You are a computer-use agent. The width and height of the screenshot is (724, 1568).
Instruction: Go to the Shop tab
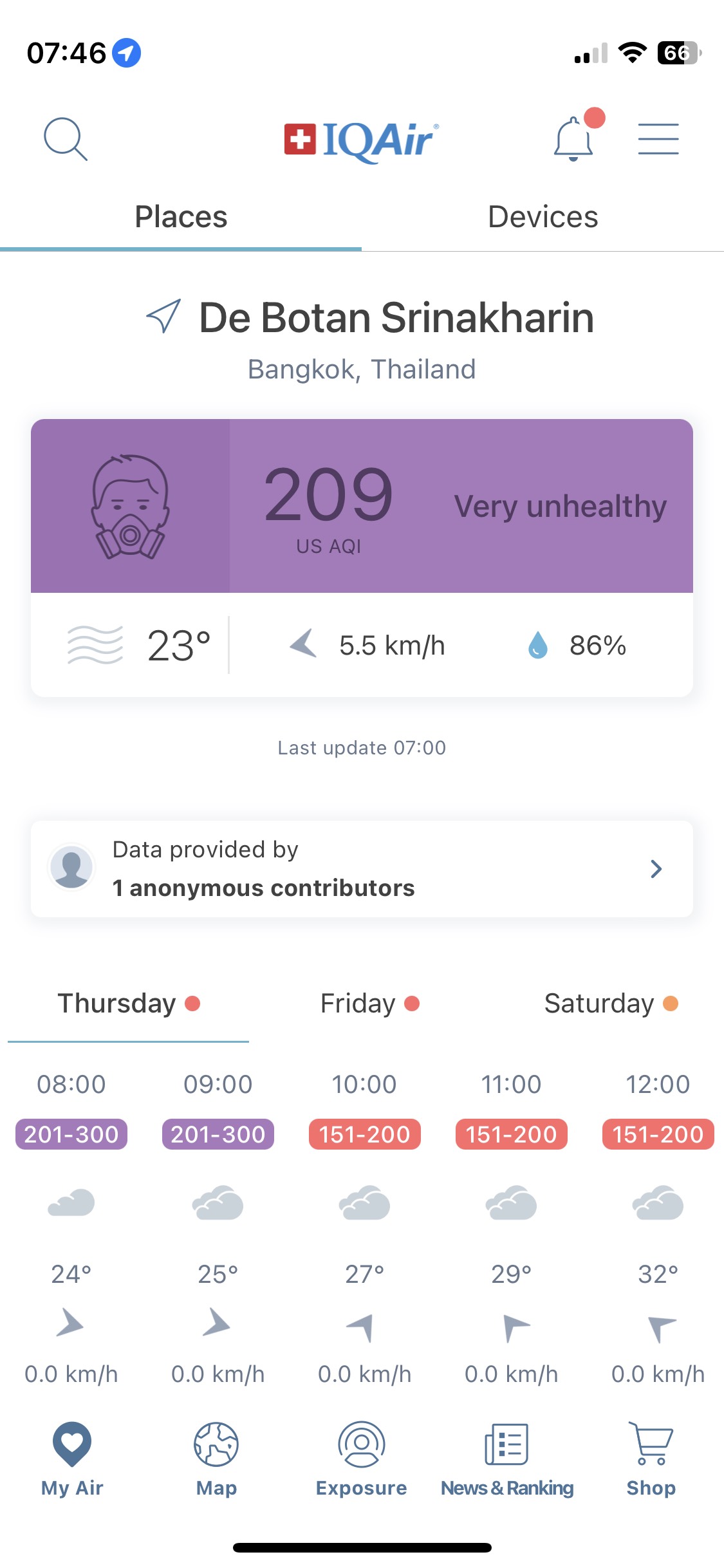click(651, 1459)
